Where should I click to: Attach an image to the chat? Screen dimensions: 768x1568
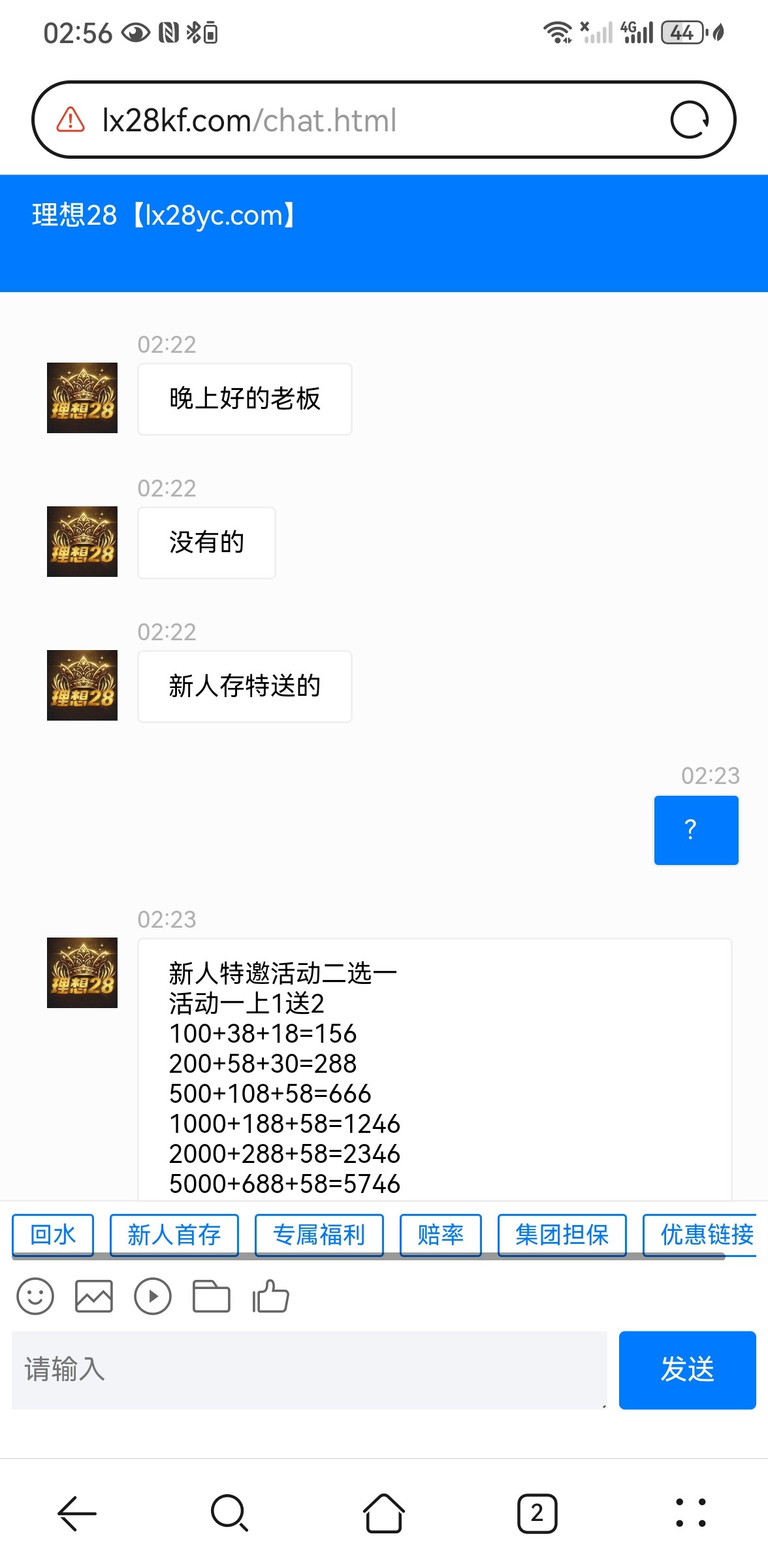(x=94, y=1296)
